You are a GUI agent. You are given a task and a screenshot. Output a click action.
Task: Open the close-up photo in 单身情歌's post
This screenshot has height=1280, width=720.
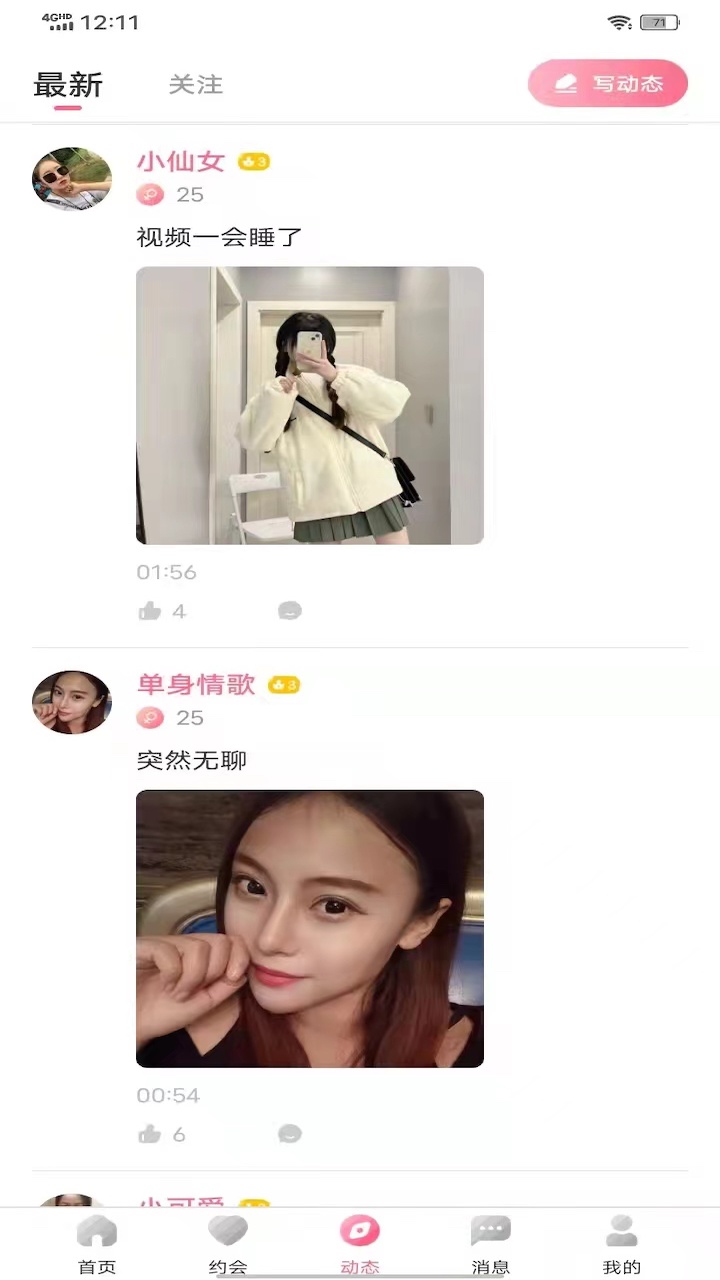pyautogui.click(x=309, y=928)
